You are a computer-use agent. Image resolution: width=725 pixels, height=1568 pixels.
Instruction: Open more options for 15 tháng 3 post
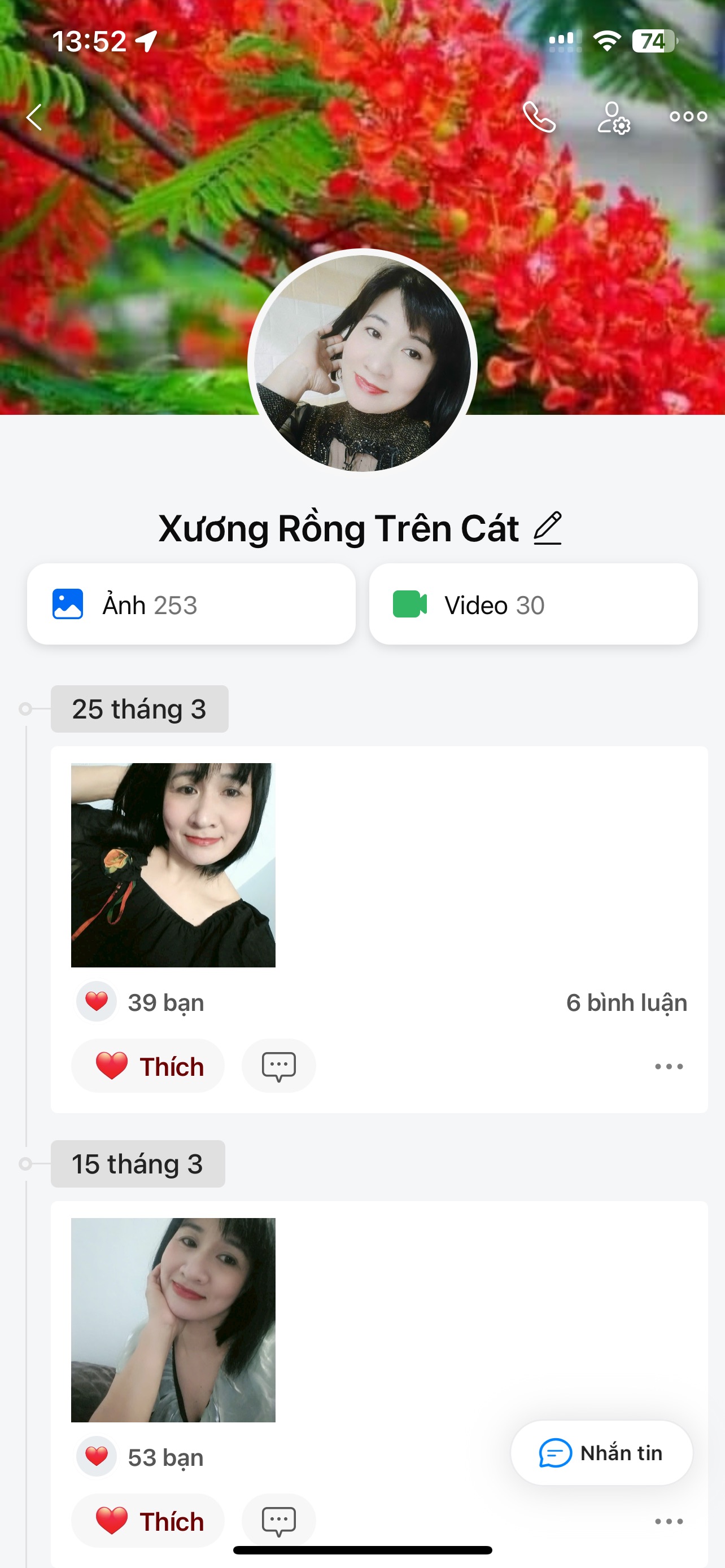tap(669, 1521)
